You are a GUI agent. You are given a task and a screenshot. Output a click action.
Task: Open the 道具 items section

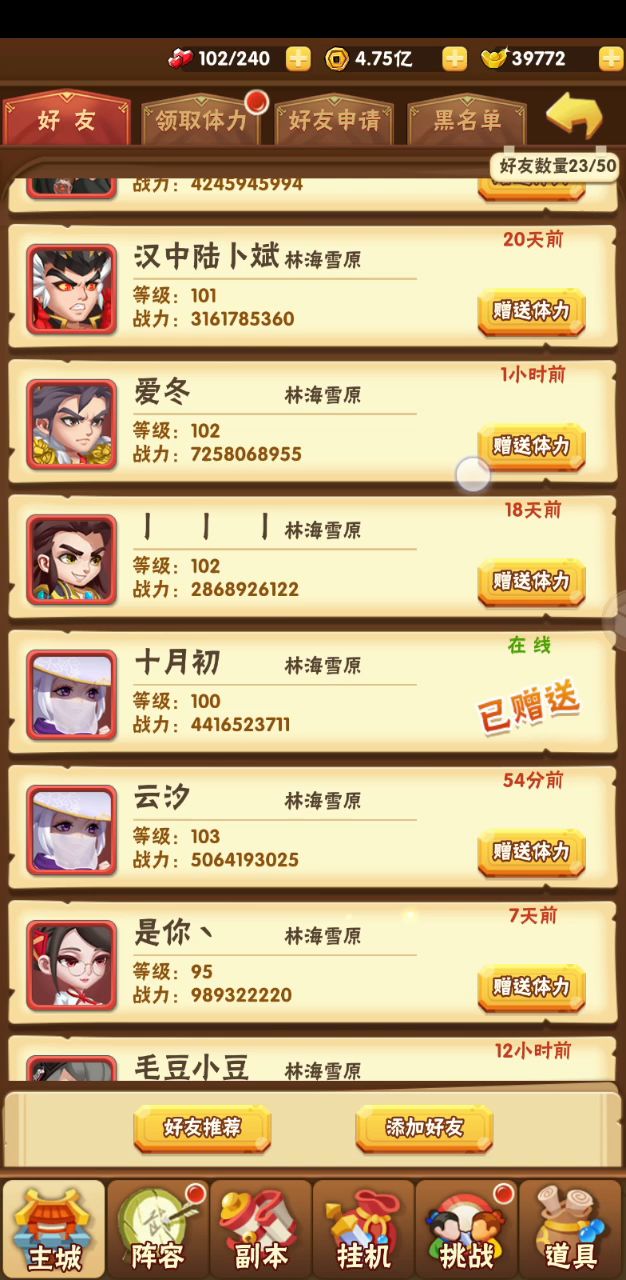pyautogui.click(x=571, y=1228)
